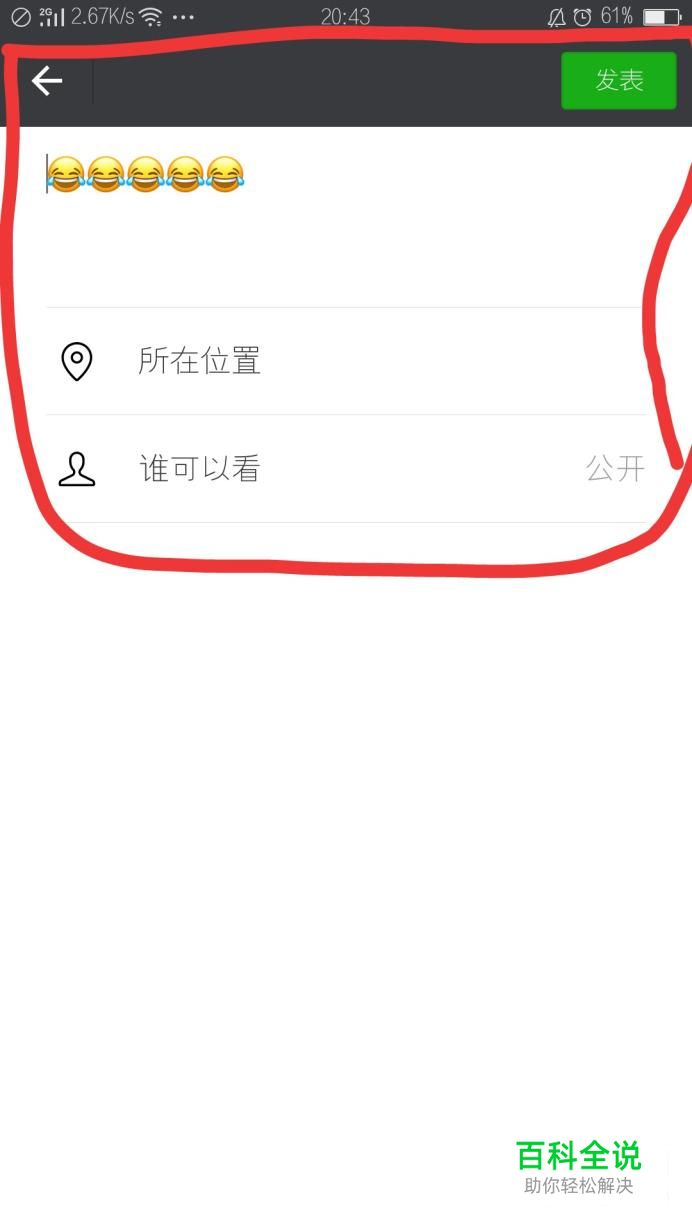
Task: Tap the text field with laughing emojis
Action: pyautogui.click(x=346, y=217)
